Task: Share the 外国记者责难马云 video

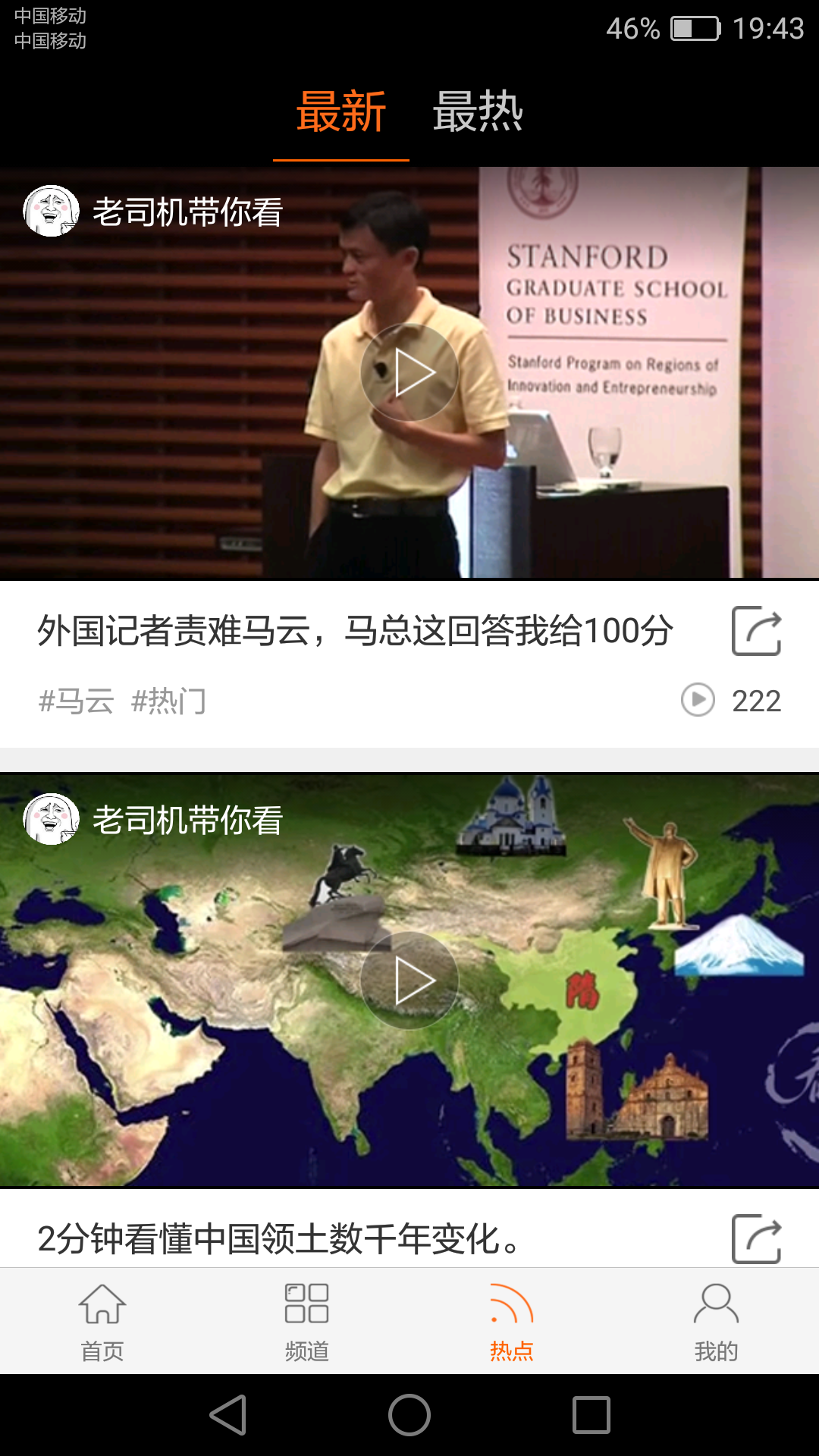Action: tap(756, 631)
